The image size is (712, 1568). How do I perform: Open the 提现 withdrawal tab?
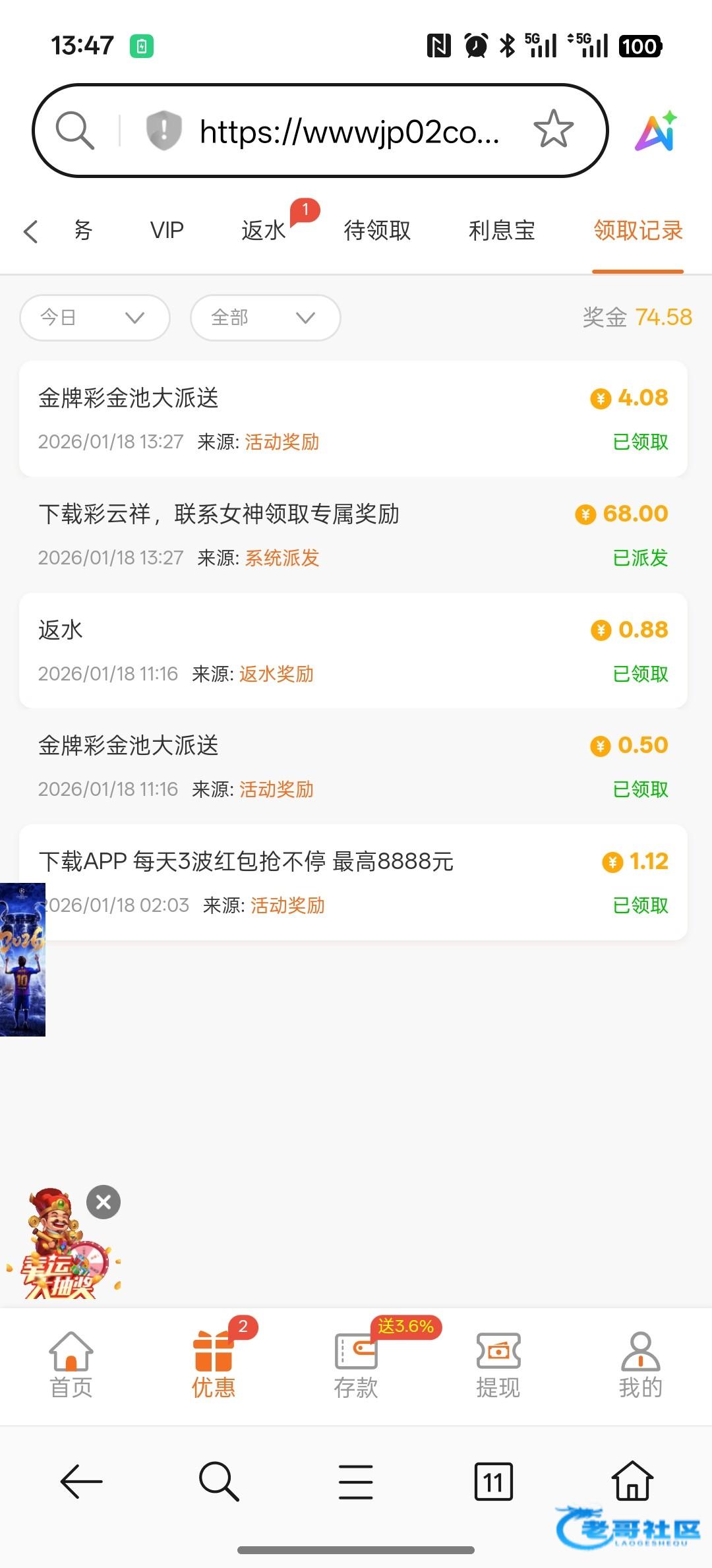click(x=498, y=1364)
